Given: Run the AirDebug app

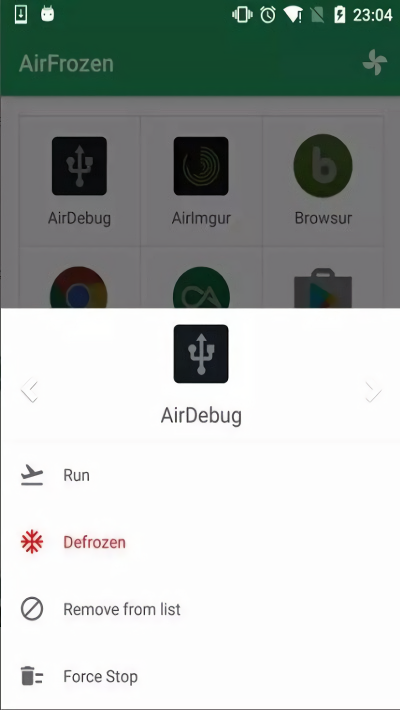Looking at the screenshot, I should click(200, 475).
